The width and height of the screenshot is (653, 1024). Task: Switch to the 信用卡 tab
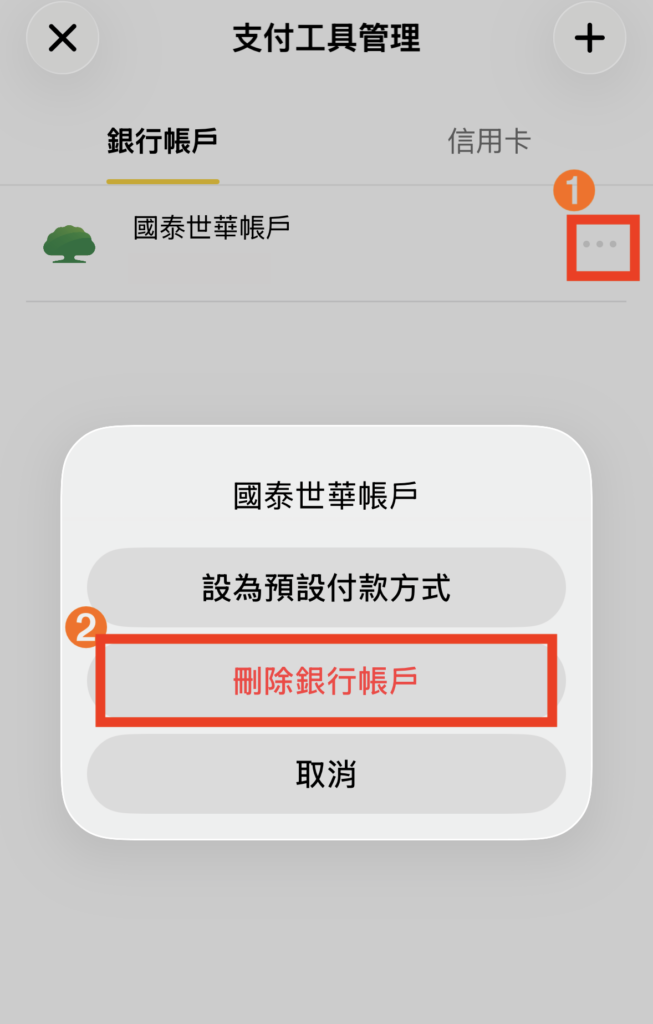tap(488, 142)
